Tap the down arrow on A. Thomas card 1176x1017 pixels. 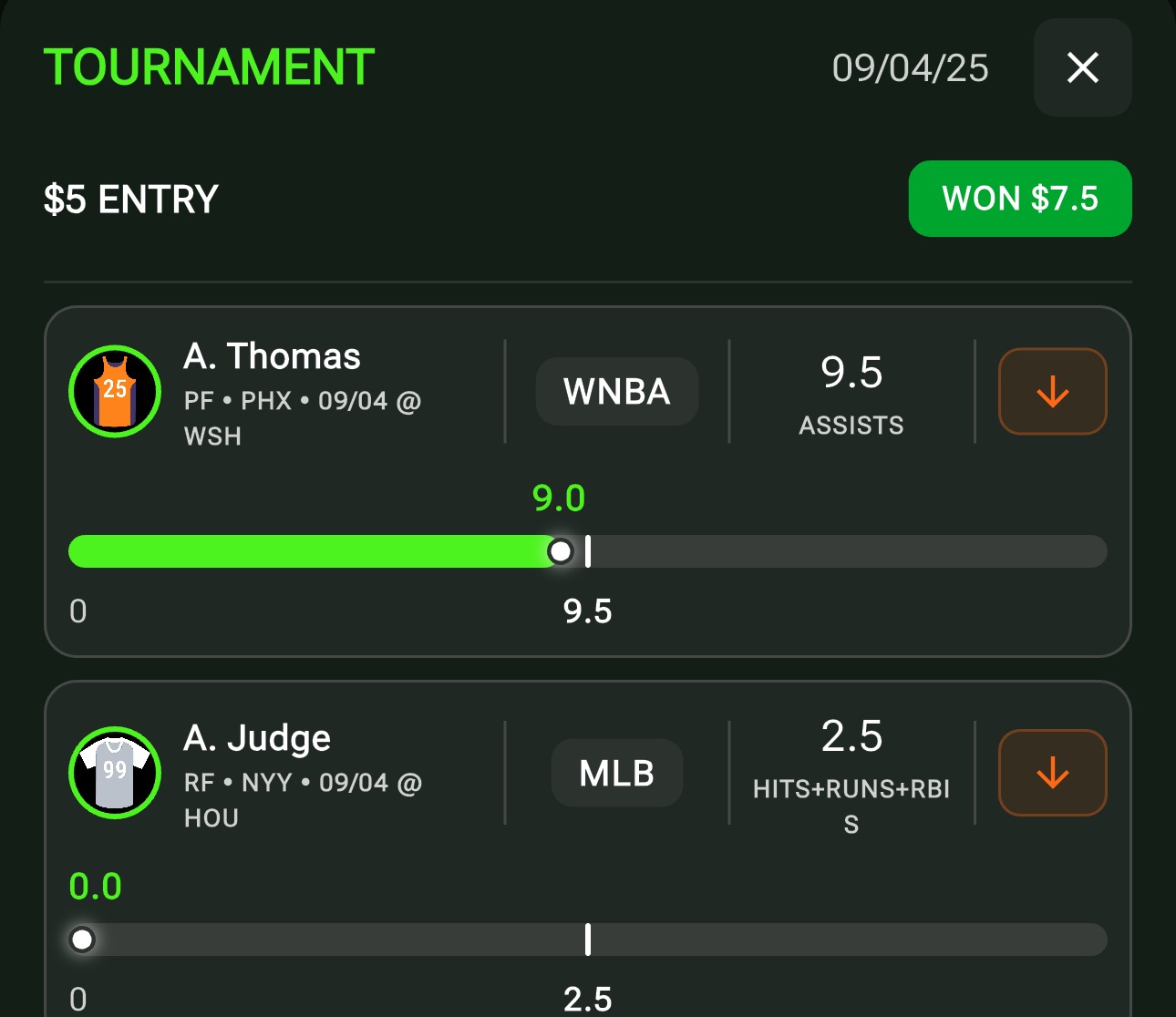pyautogui.click(x=1052, y=392)
